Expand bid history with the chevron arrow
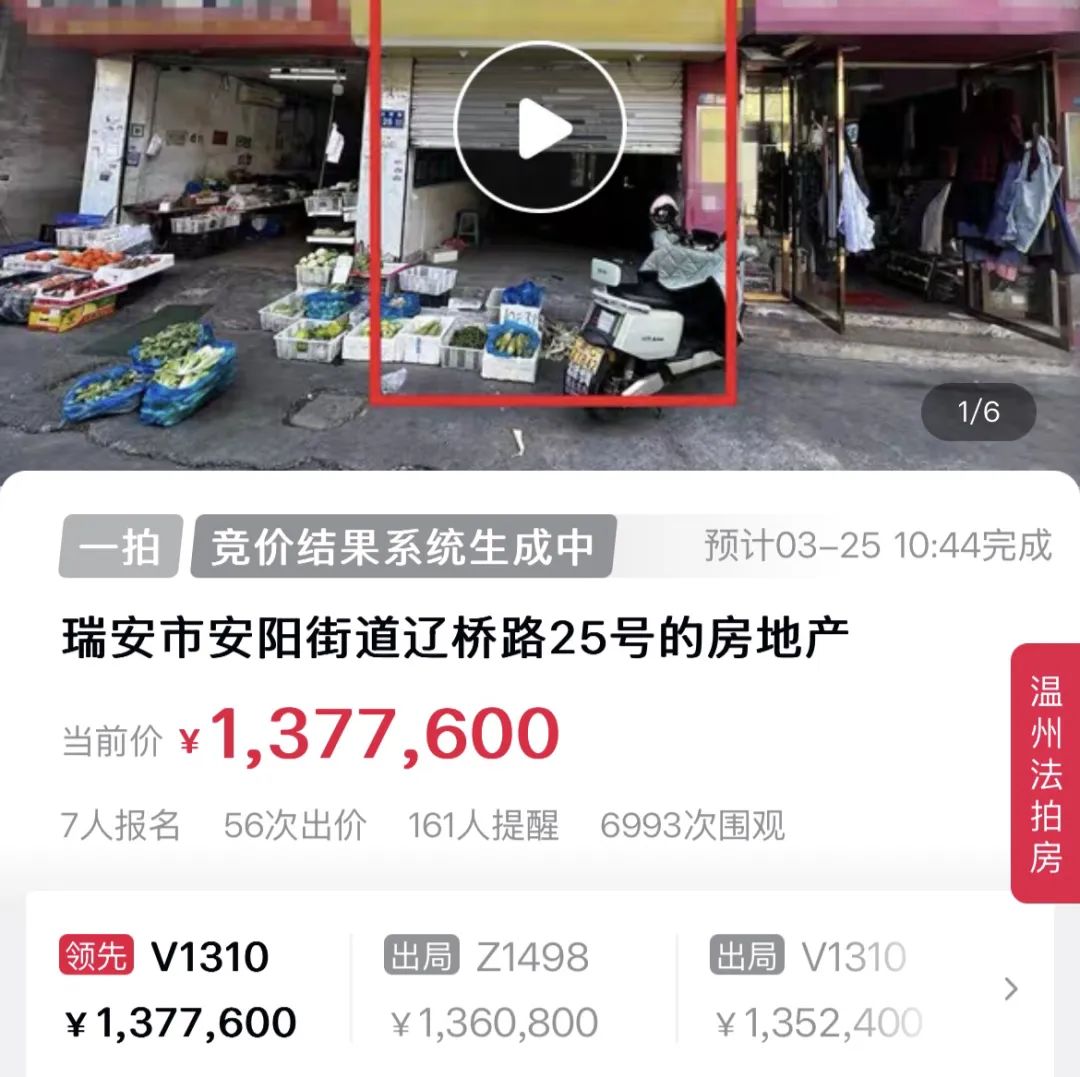The width and height of the screenshot is (1080, 1077). pyautogui.click(x=1011, y=989)
